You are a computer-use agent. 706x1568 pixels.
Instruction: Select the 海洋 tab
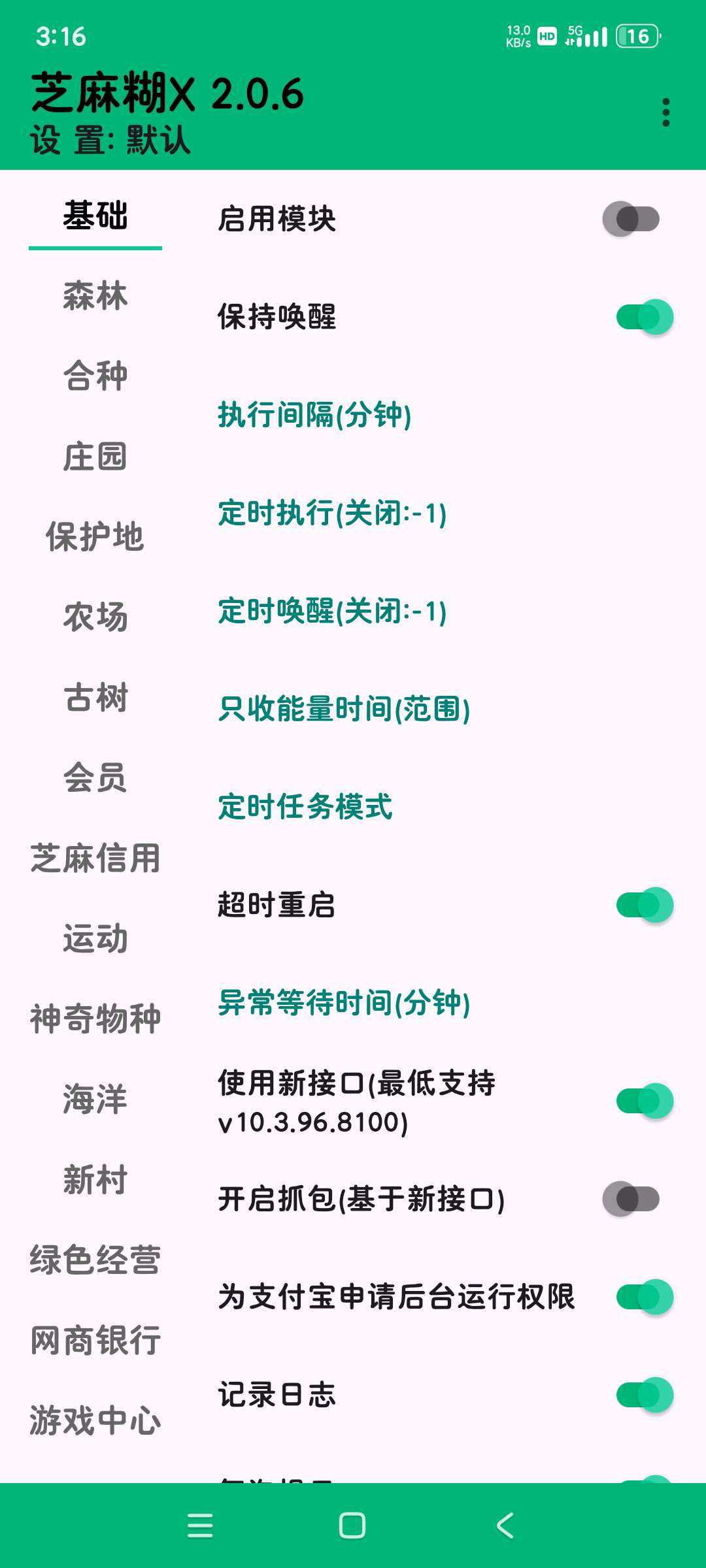[95, 1100]
